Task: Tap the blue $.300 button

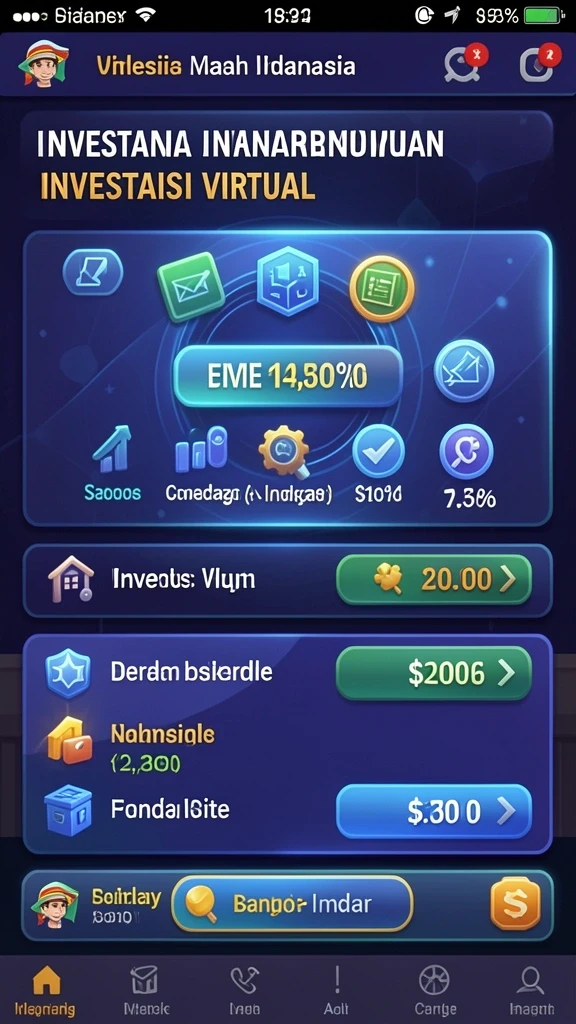Action: [x=434, y=812]
